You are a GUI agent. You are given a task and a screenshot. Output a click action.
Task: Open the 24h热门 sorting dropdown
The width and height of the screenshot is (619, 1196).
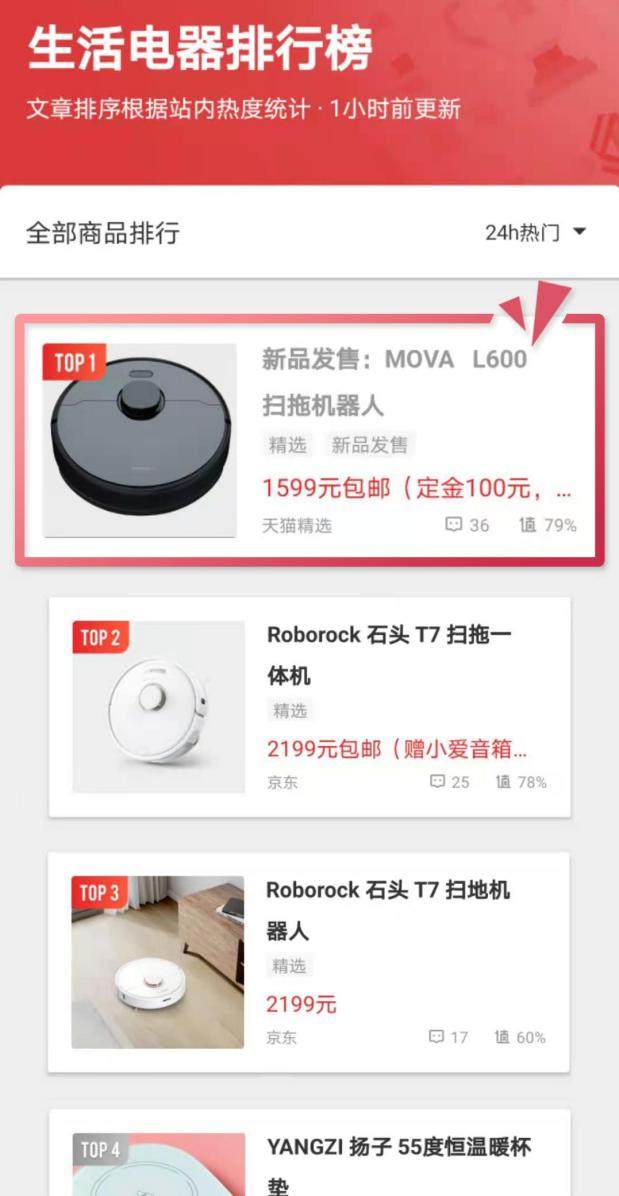tap(535, 233)
